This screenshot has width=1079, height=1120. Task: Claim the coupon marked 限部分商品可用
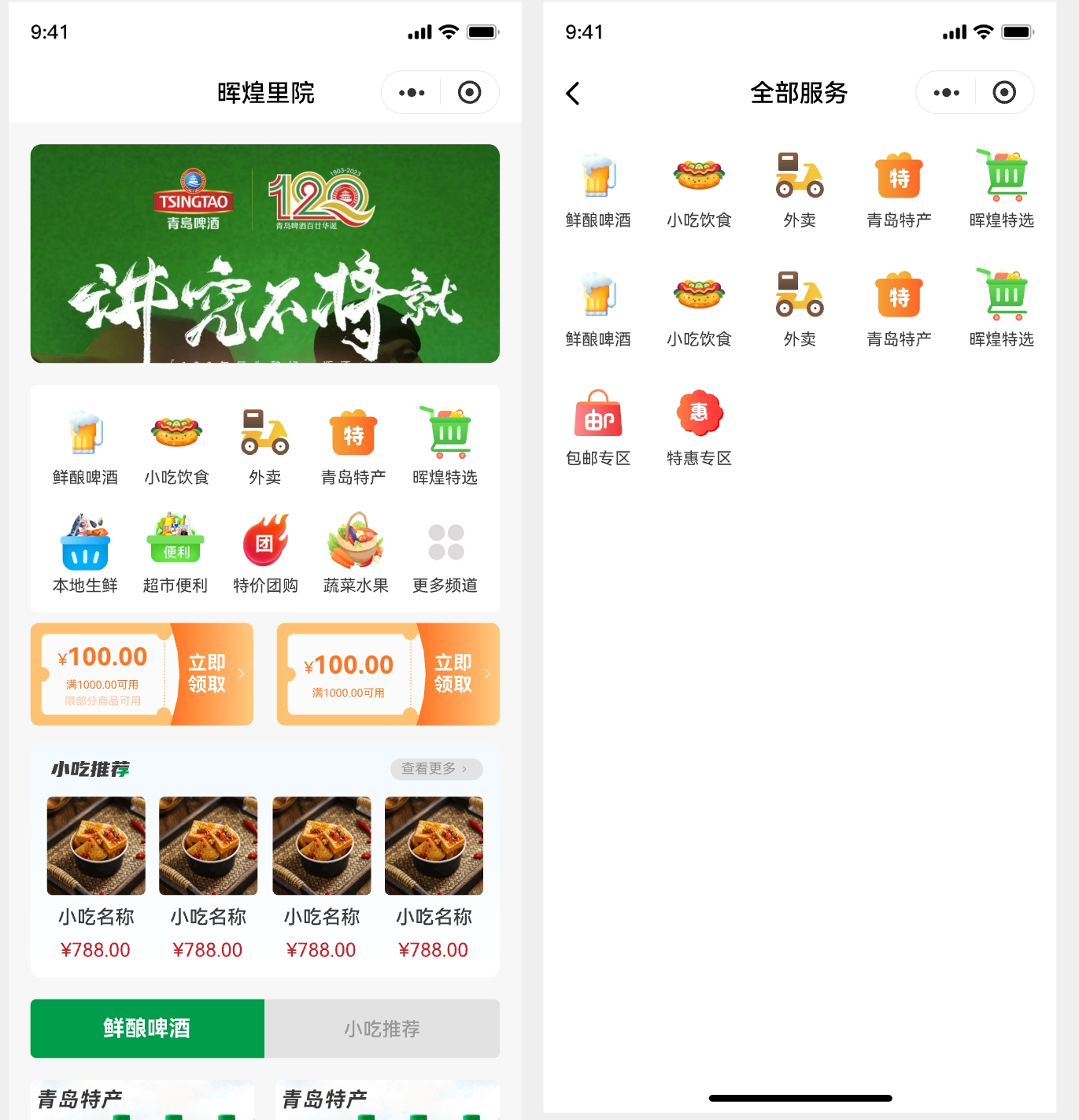pos(208,674)
